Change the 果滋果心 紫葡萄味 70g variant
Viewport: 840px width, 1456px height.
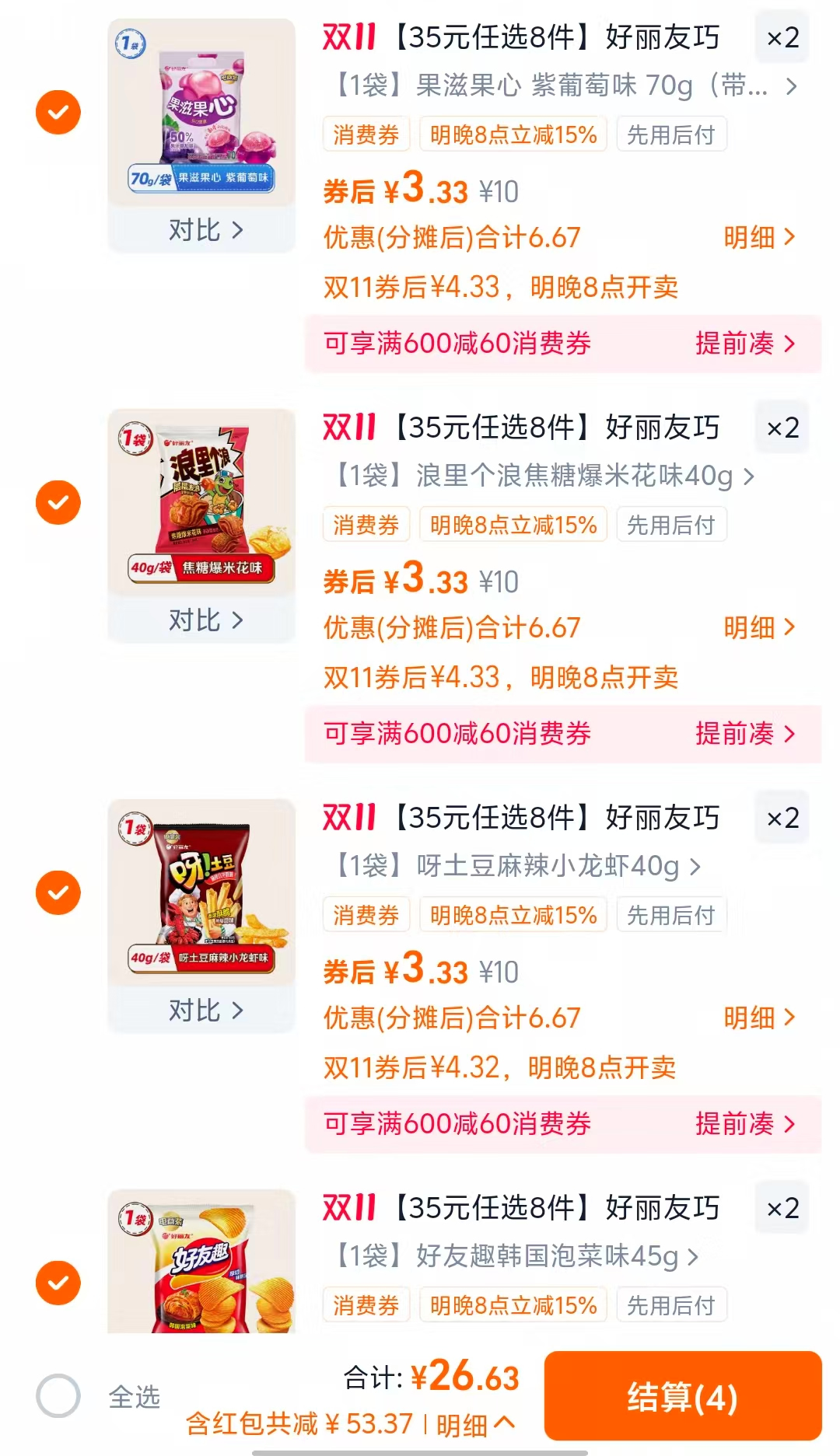[565, 86]
